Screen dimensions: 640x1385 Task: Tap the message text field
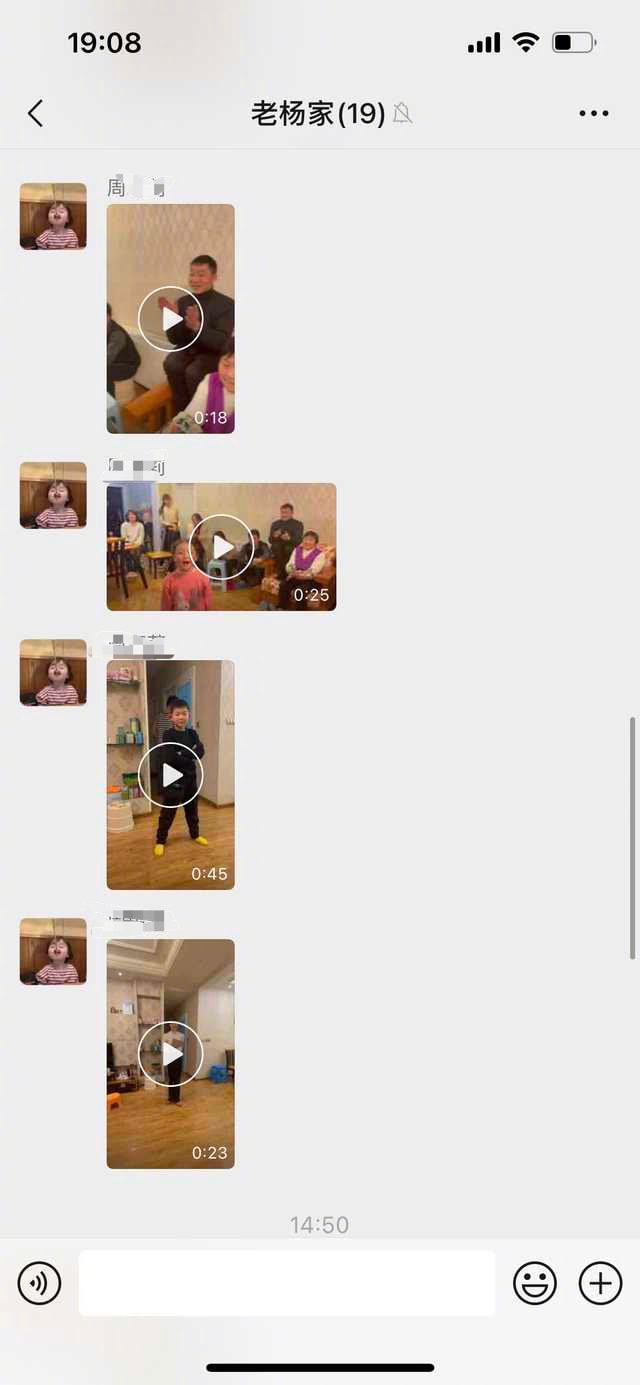coord(287,1283)
